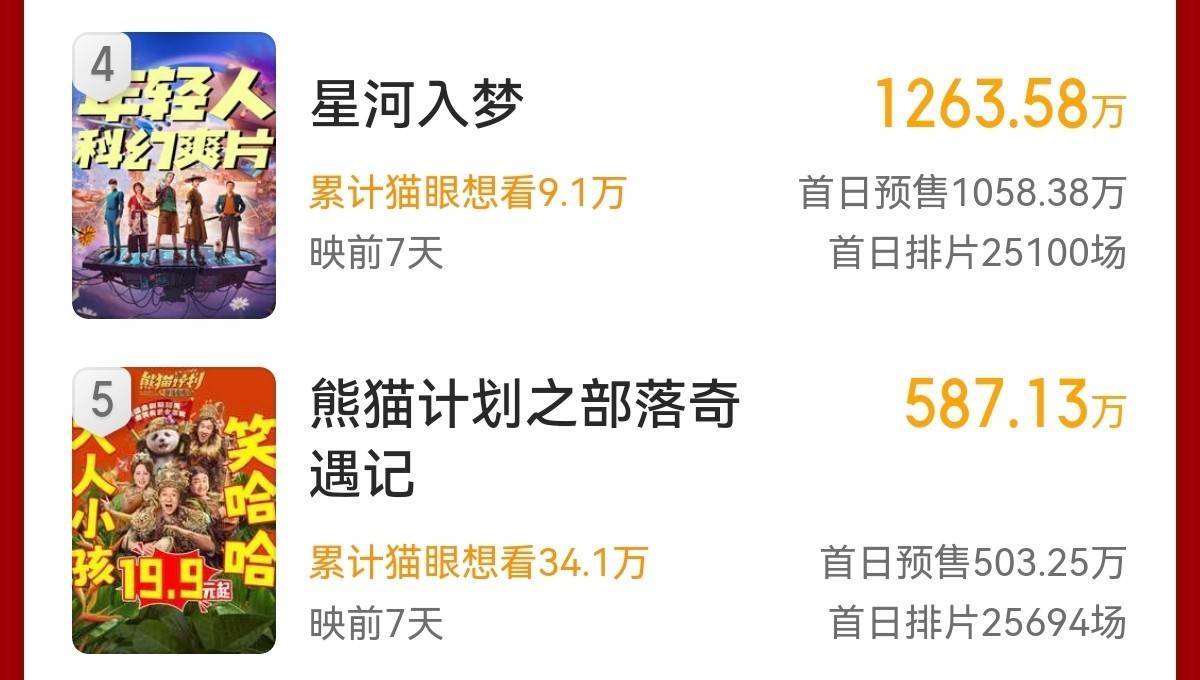Open the 星河入梦 movie entry
Viewport: 1200px width, 680px height.
coord(418,105)
